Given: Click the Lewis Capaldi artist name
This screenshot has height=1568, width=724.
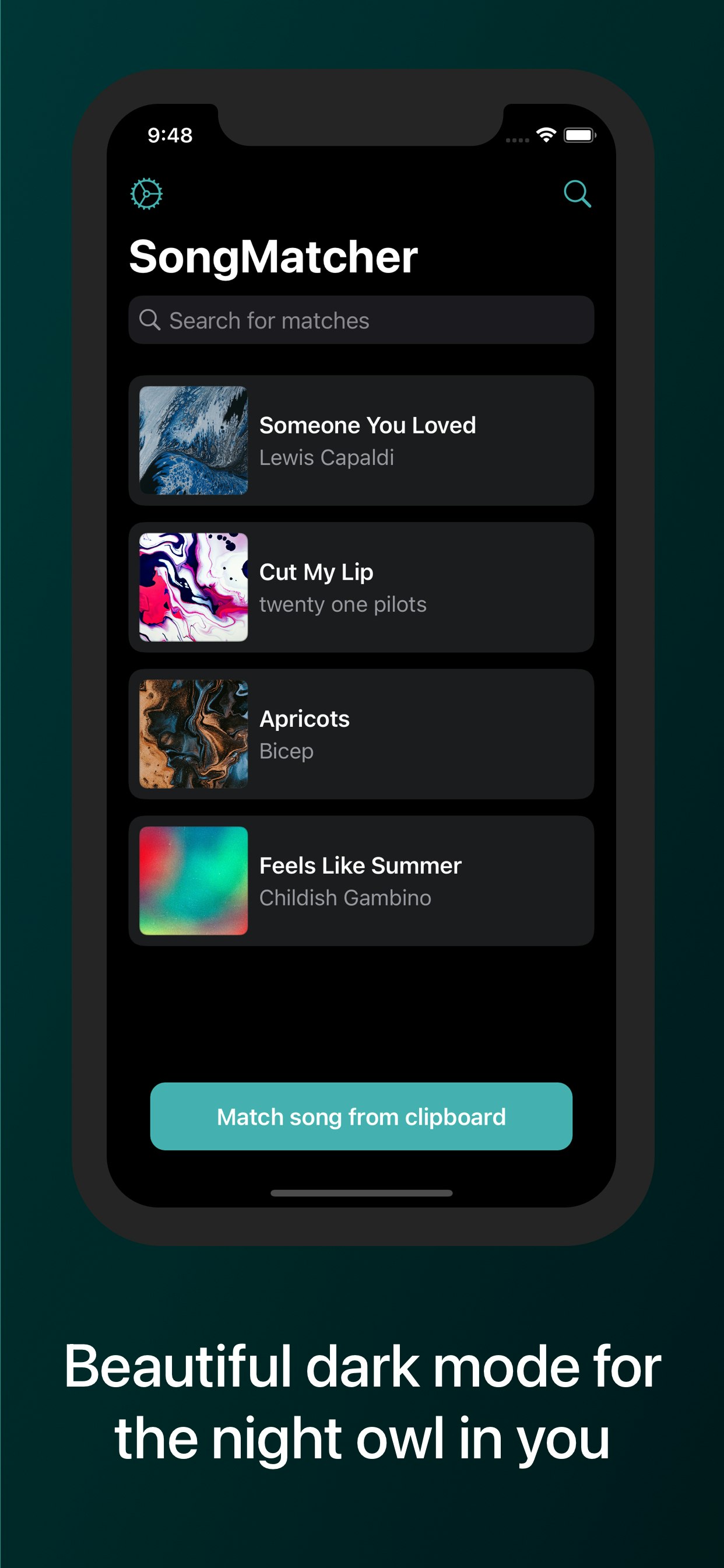Looking at the screenshot, I should (x=326, y=458).
